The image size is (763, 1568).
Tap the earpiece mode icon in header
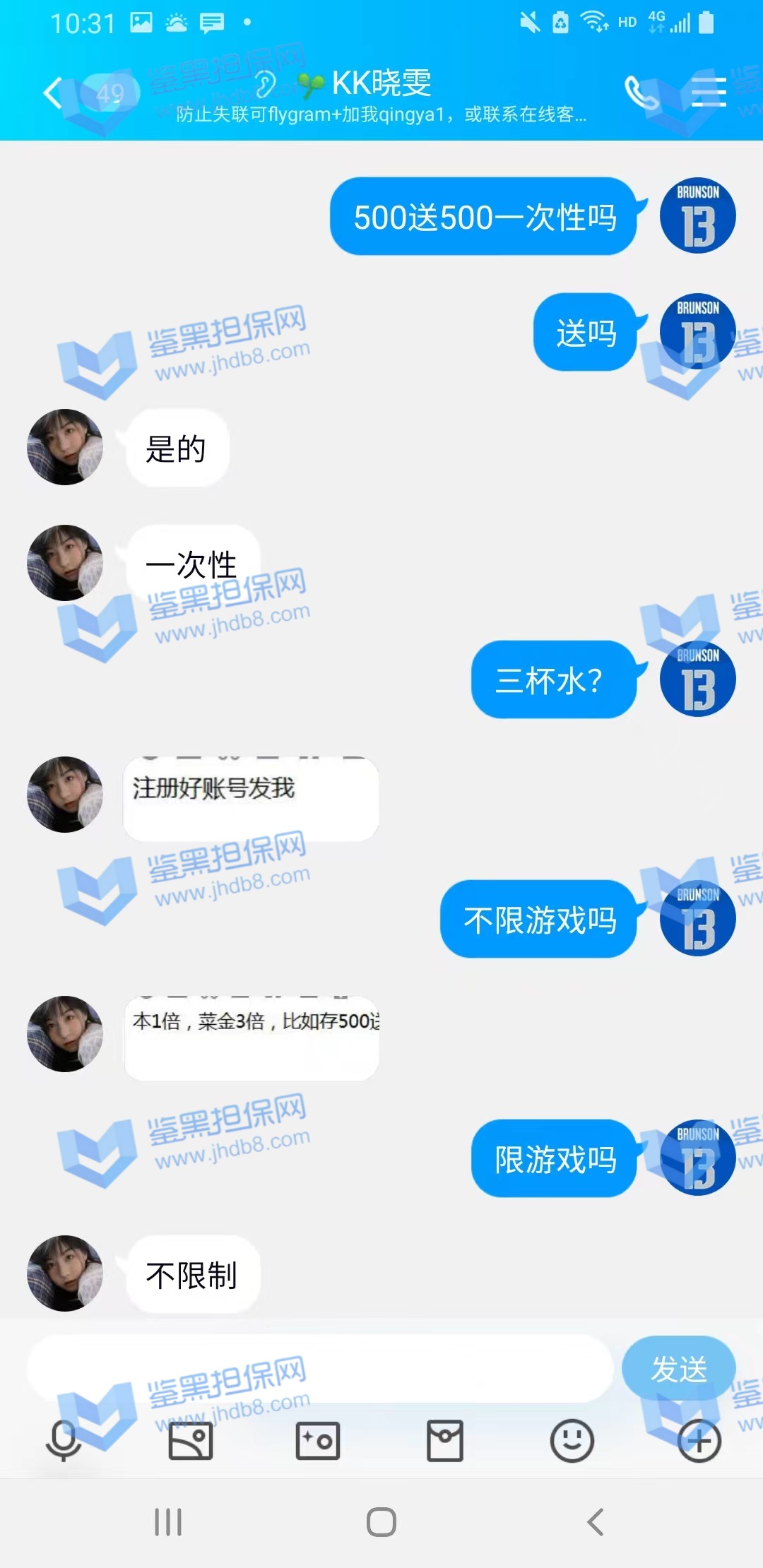265,84
